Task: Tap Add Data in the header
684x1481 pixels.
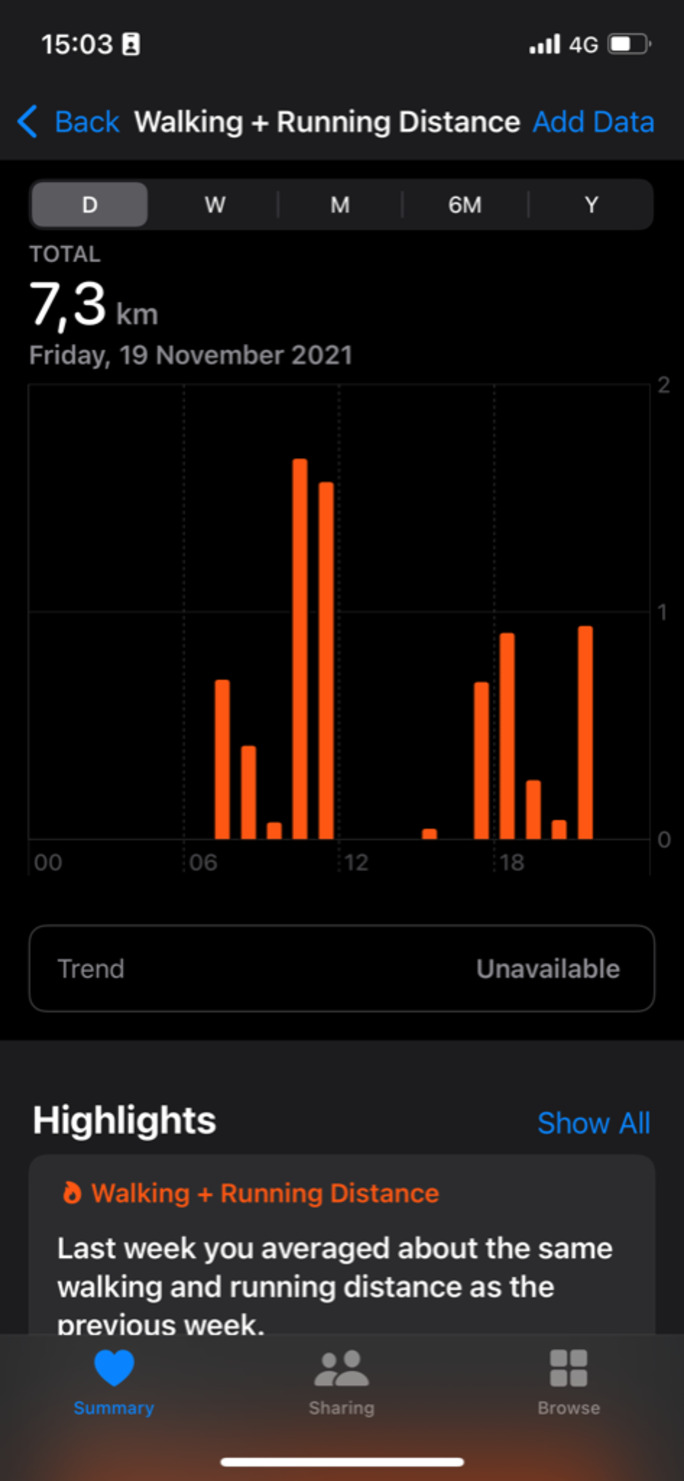Action: coord(593,122)
